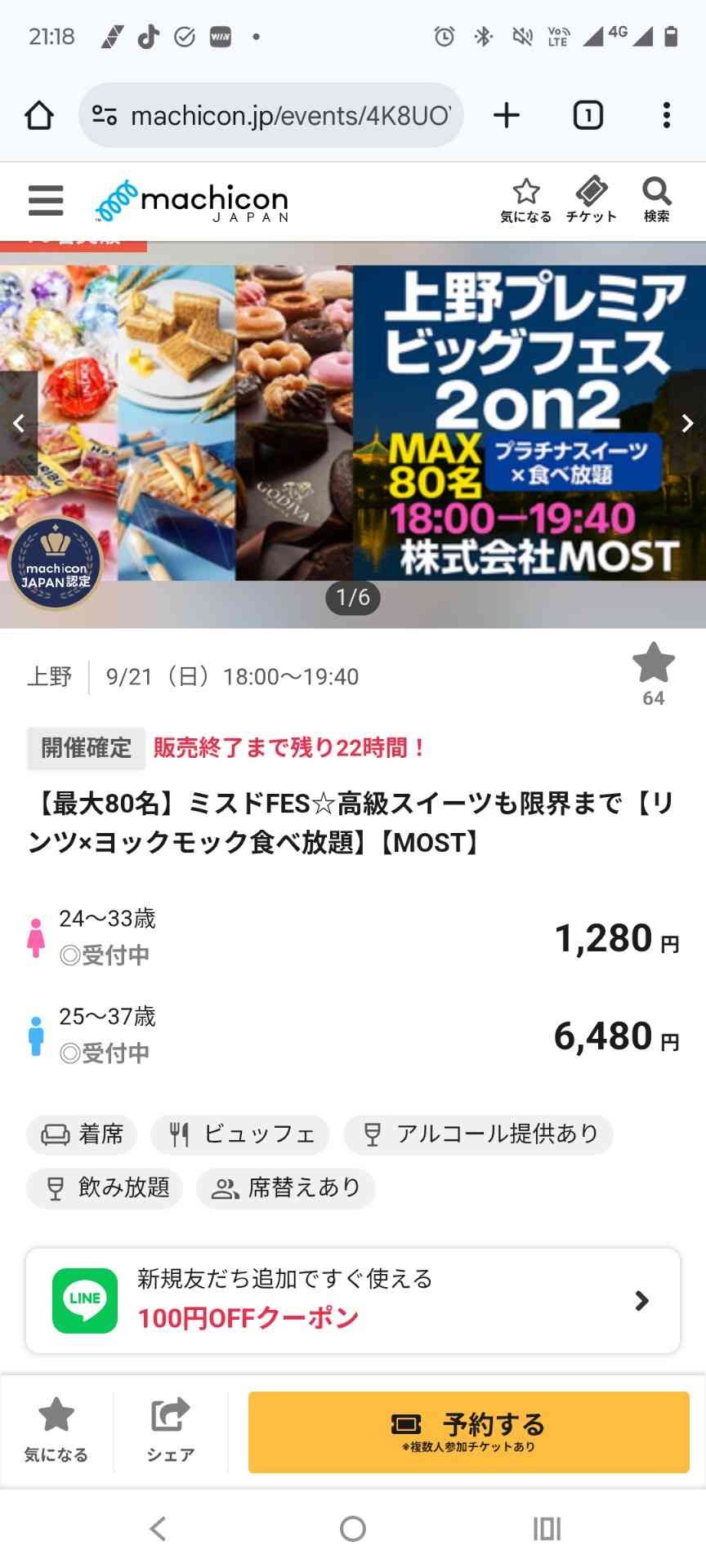Open the hamburger menu
Image resolution: width=706 pixels, height=1568 pixels.
click(x=46, y=200)
